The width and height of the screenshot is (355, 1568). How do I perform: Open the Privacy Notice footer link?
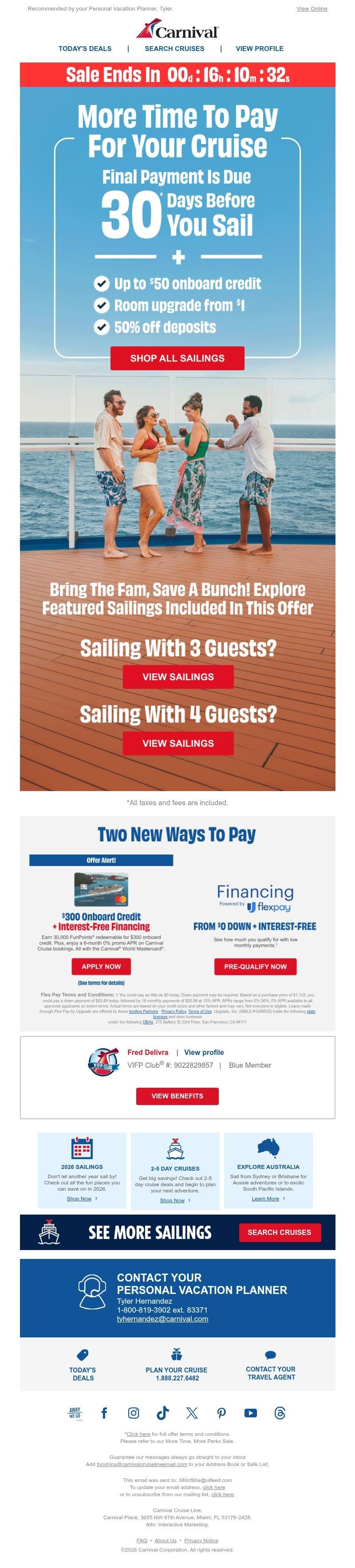[x=201, y=1541]
